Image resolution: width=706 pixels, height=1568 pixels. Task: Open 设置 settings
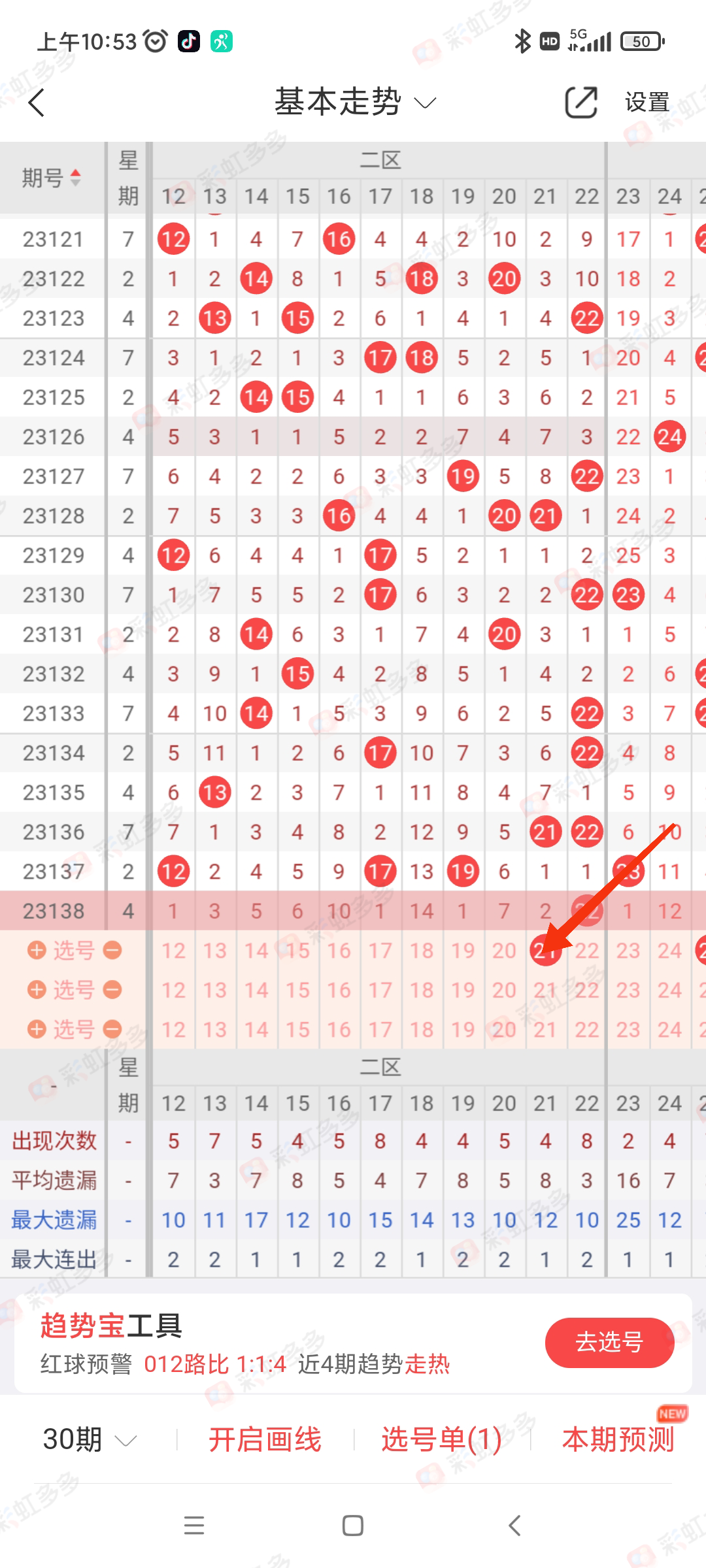[647, 103]
